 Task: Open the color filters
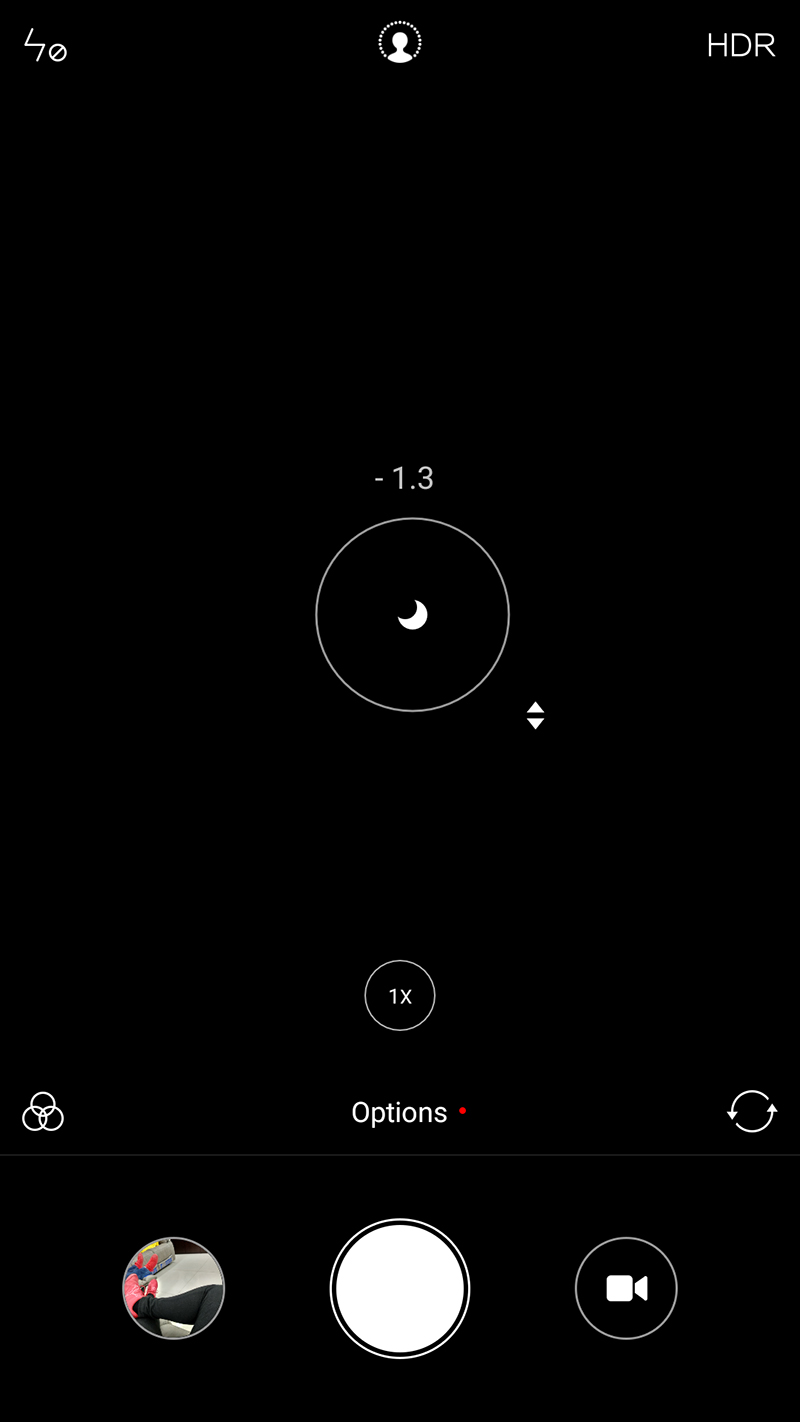tap(43, 1112)
